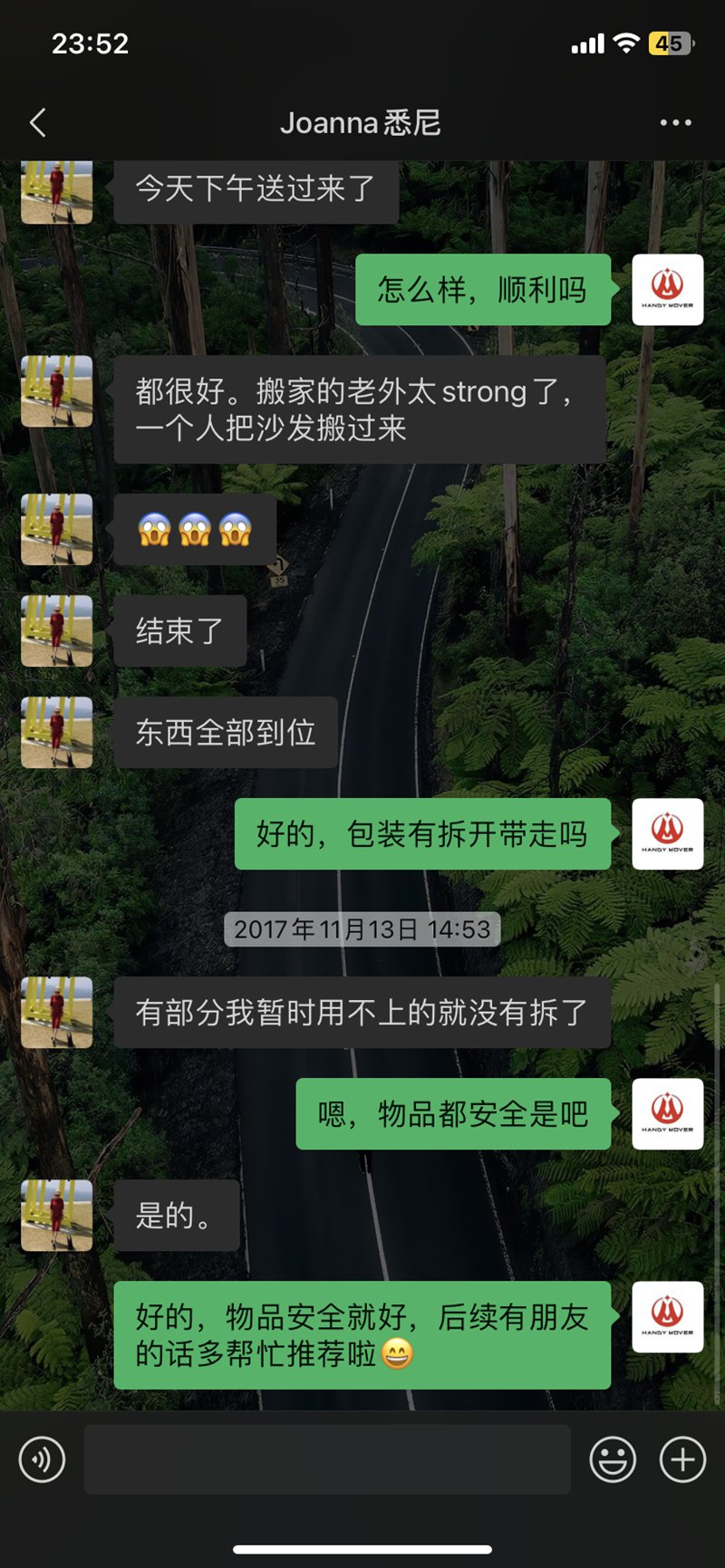The width and height of the screenshot is (725, 1568).
Task: Go back to the chat list
Action: pyautogui.click(x=38, y=122)
